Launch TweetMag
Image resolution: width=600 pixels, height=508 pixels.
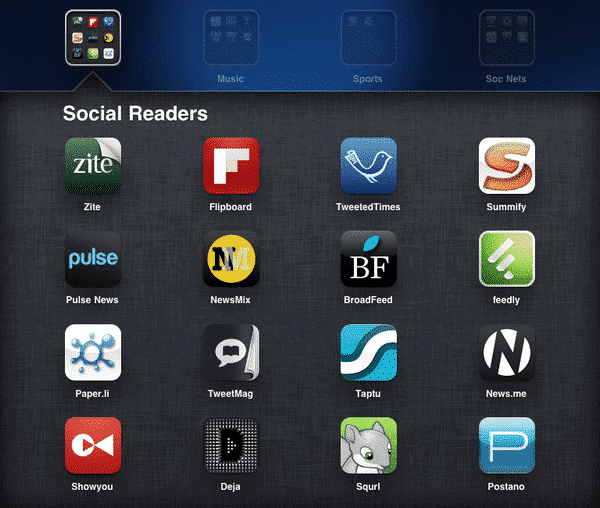[x=231, y=352]
